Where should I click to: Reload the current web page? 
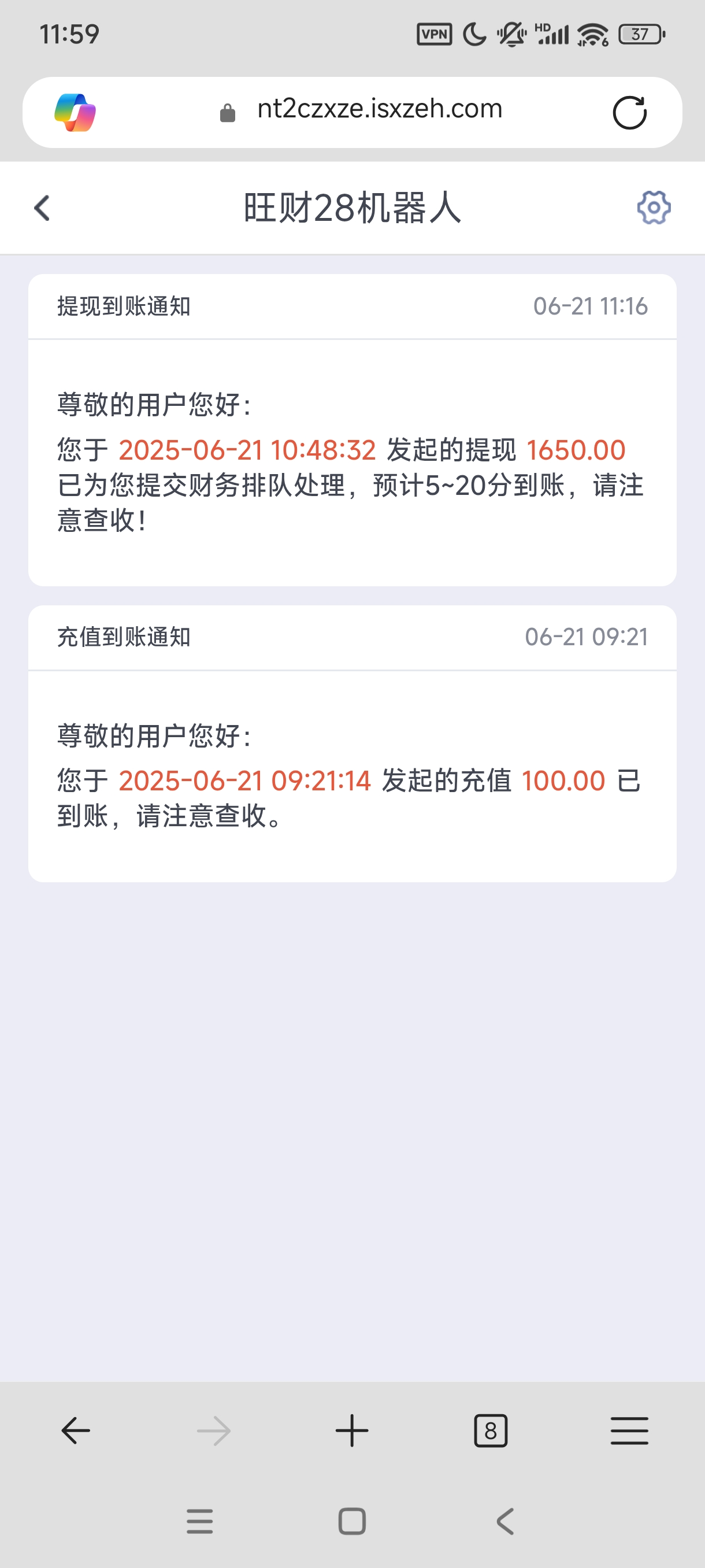tap(629, 113)
